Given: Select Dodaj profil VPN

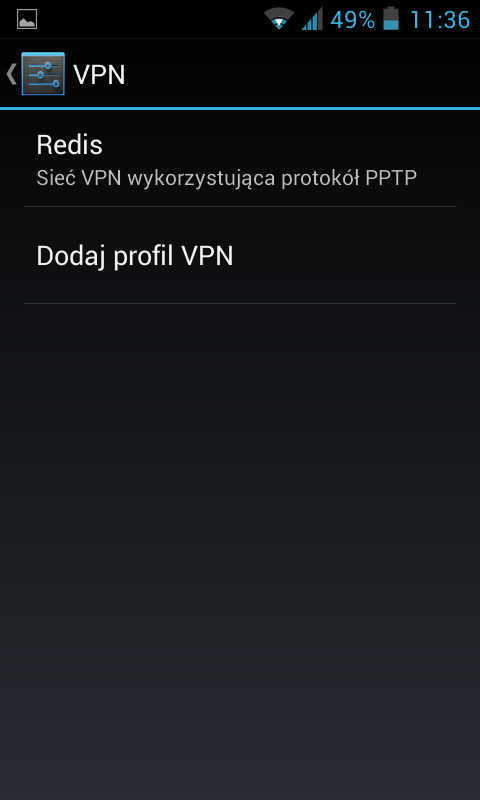Looking at the screenshot, I should [240, 256].
